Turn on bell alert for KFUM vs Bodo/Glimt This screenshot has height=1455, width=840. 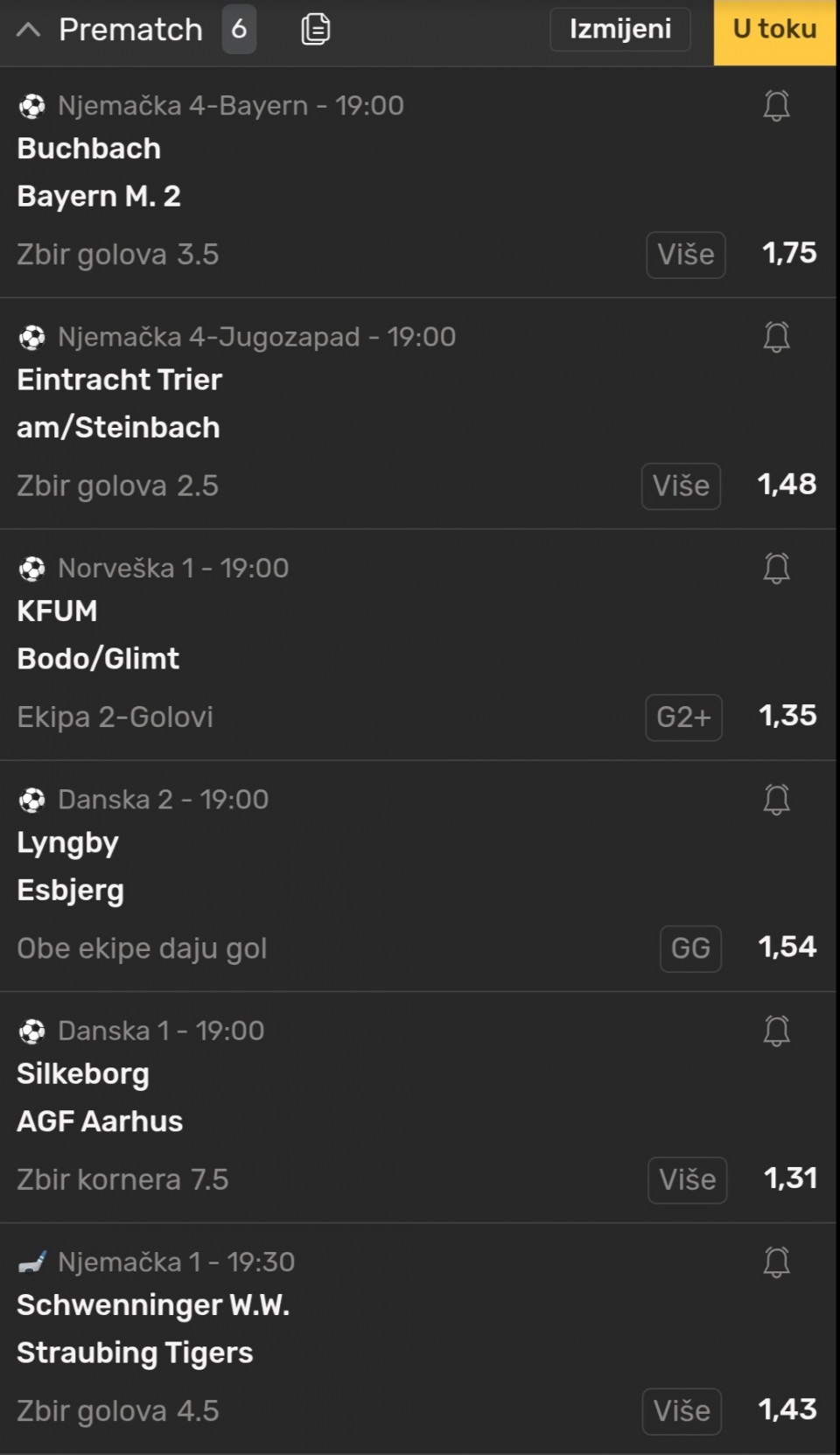click(776, 569)
